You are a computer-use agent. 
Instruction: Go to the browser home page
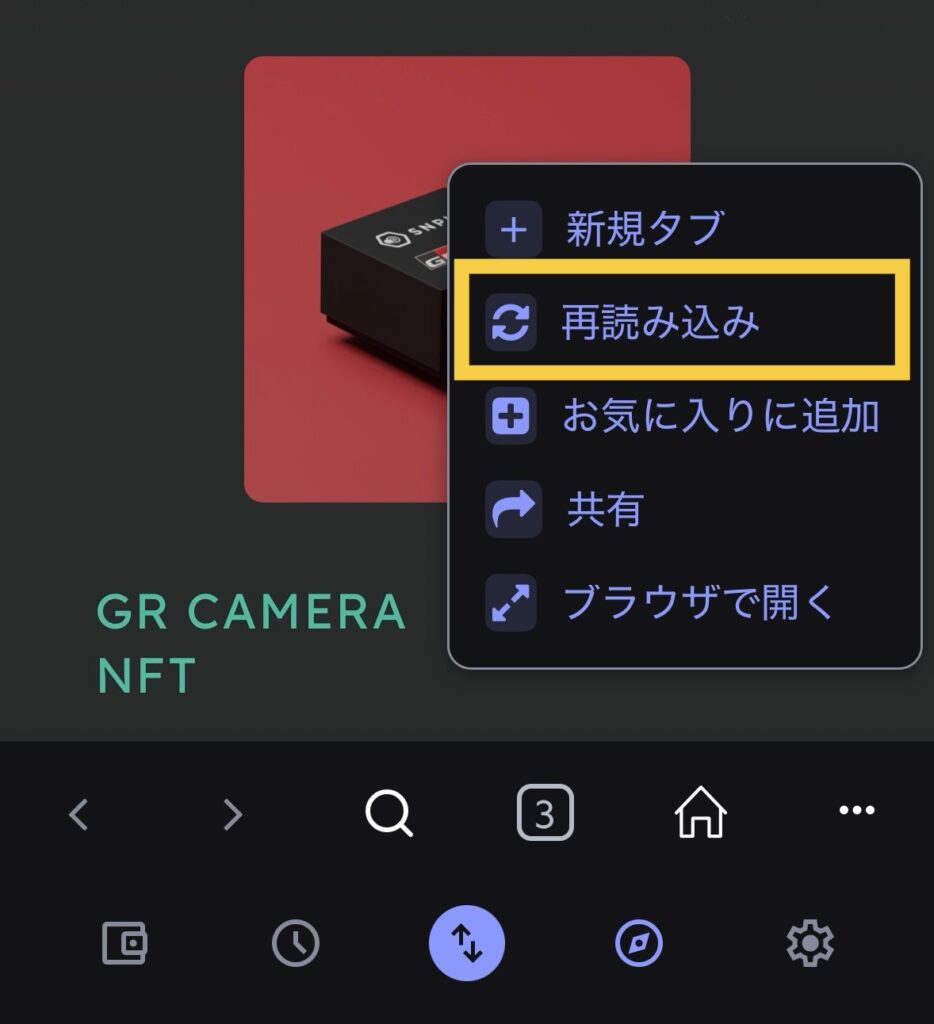point(700,813)
